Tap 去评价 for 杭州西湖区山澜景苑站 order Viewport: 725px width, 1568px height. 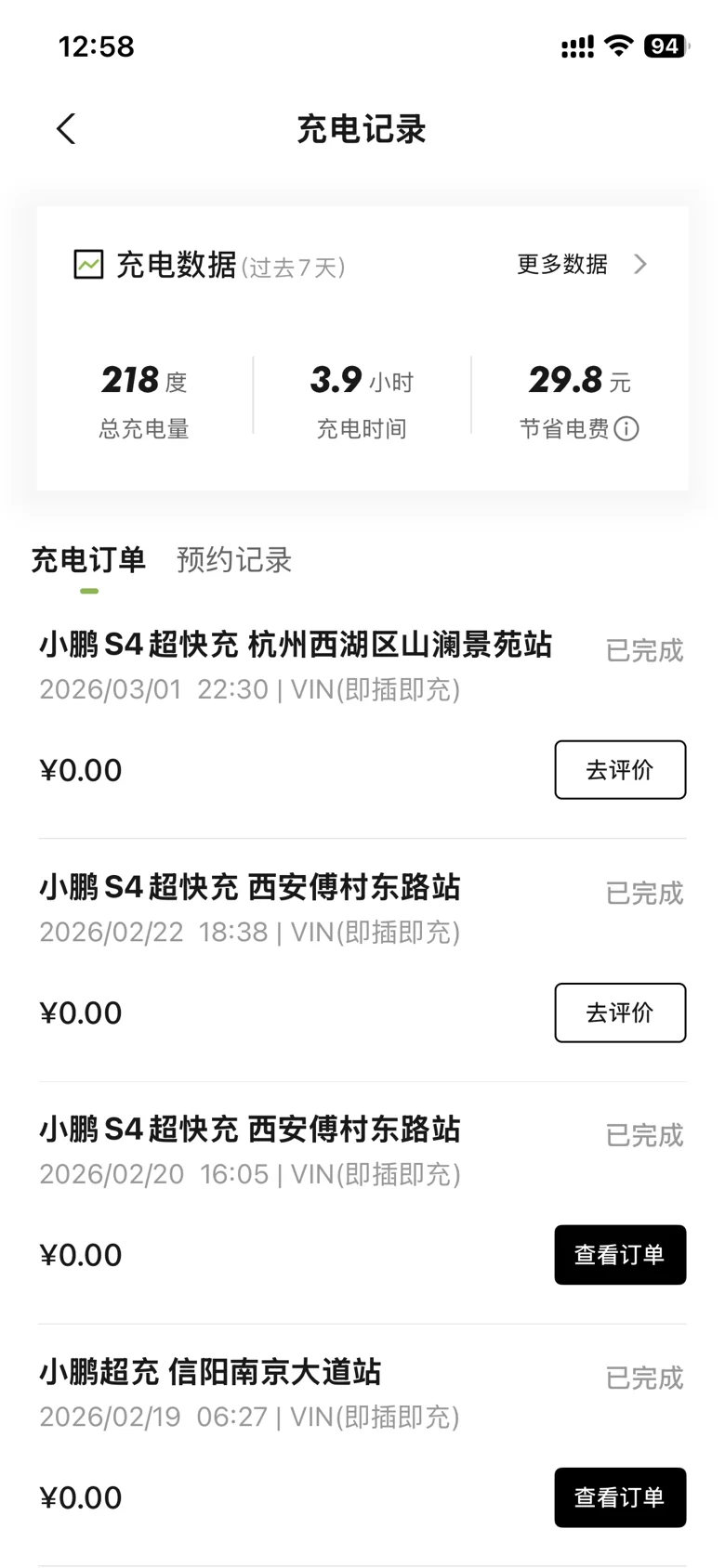(620, 770)
